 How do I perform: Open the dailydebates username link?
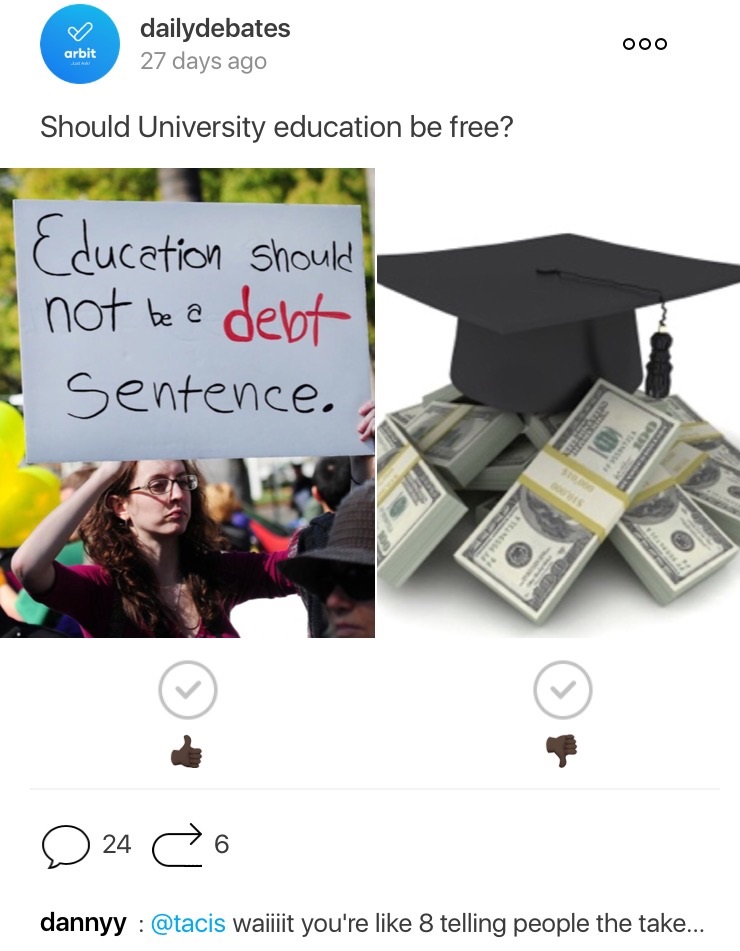coord(215,29)
